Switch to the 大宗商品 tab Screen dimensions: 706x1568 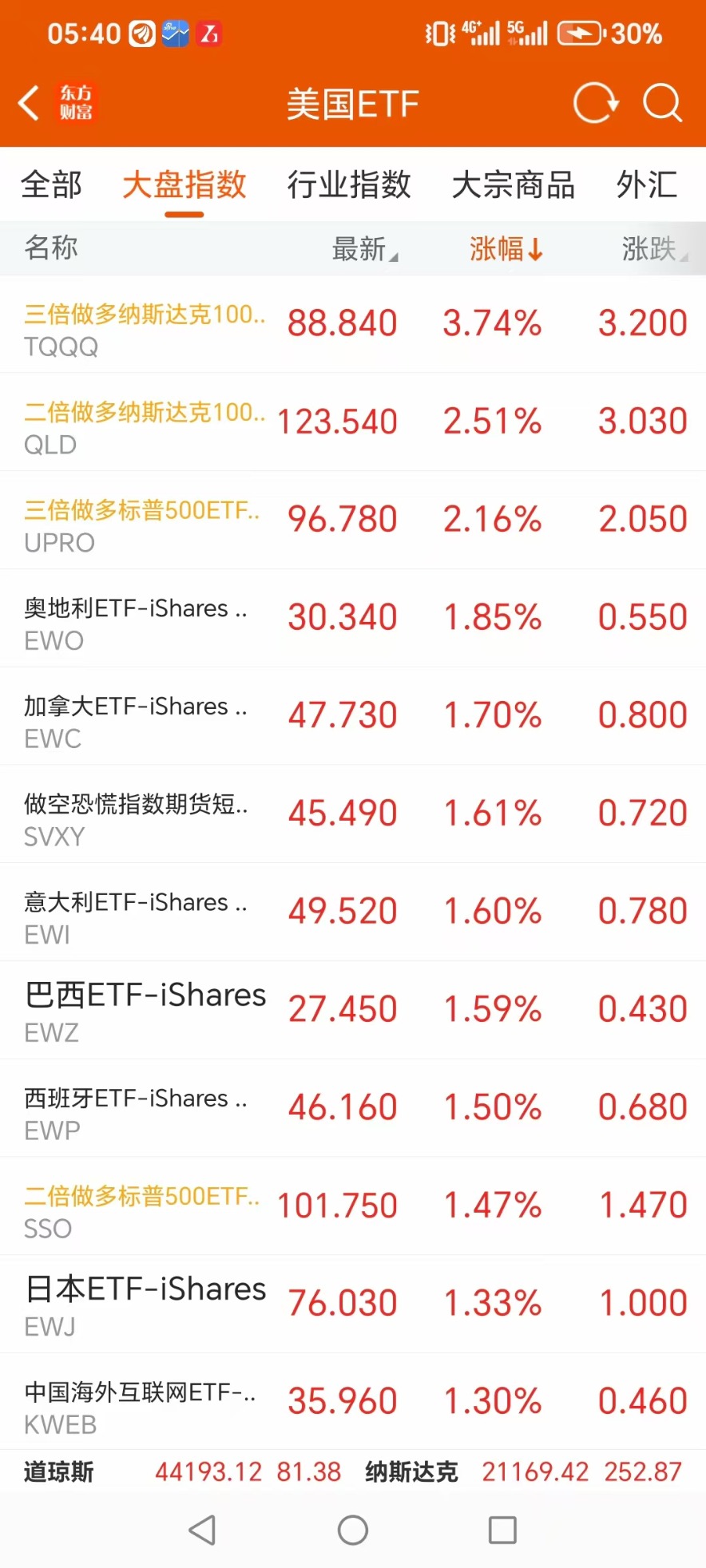click(514, 184)
